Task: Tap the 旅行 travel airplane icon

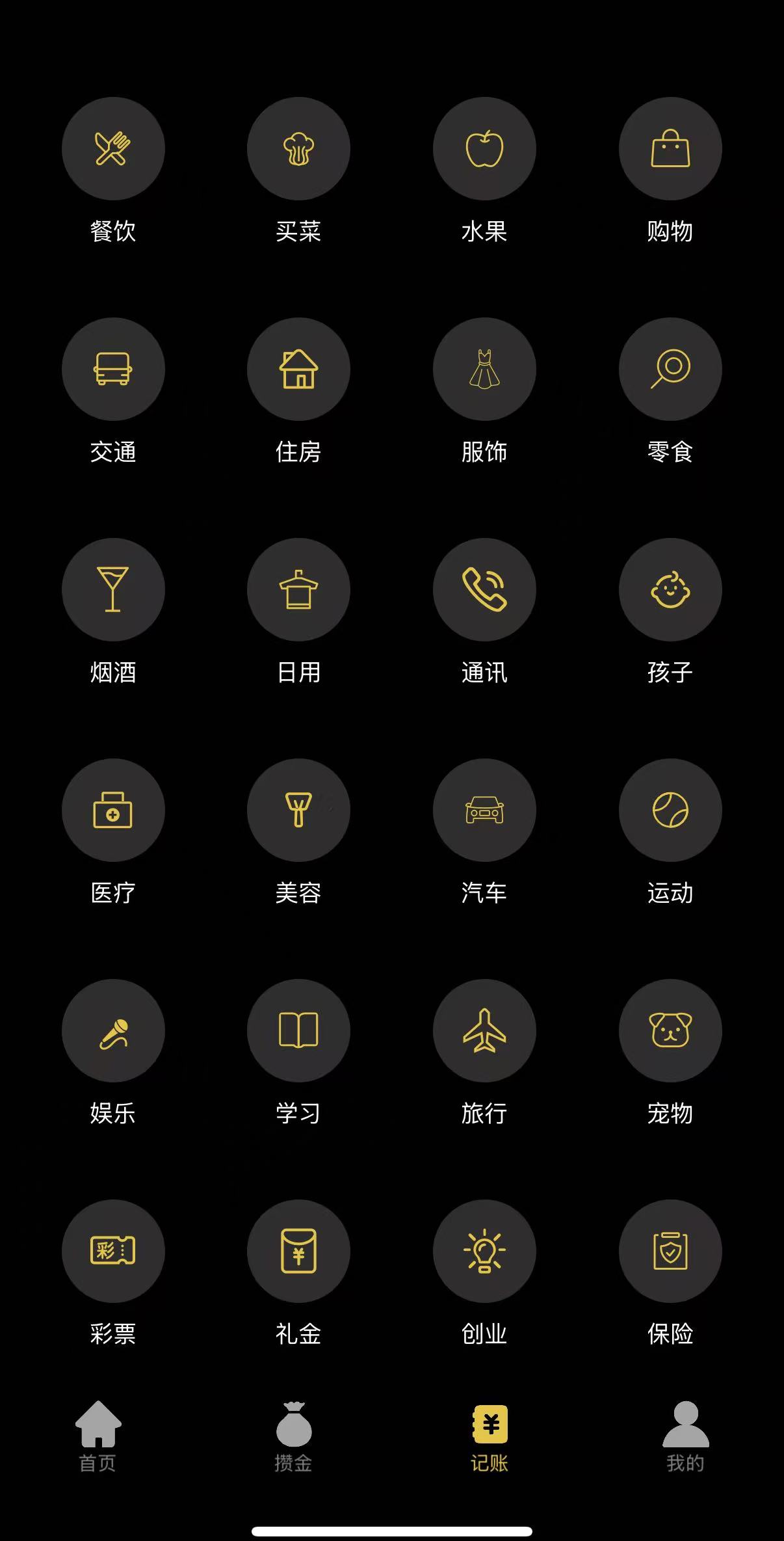Action: click(484, 1031)
